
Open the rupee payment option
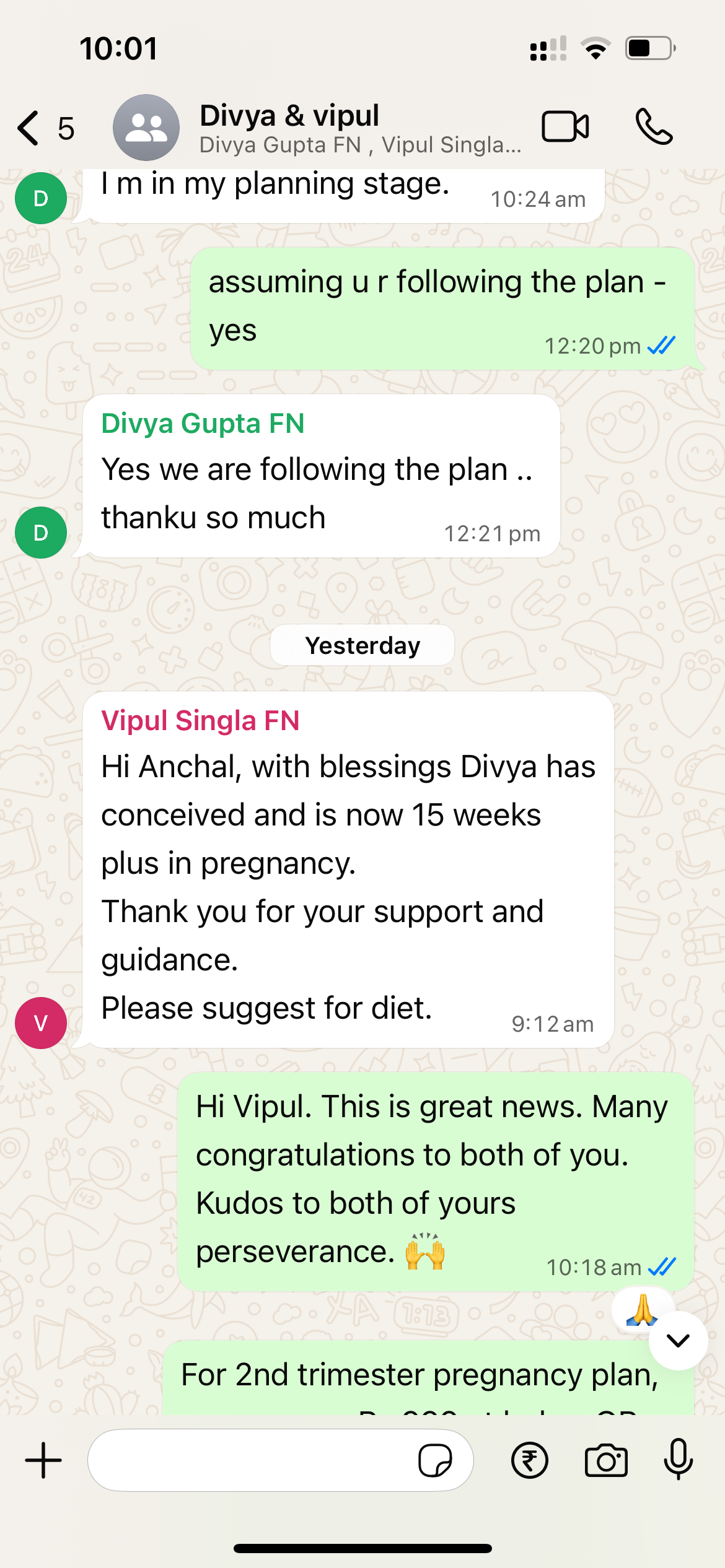click(x=529, y=1460)
